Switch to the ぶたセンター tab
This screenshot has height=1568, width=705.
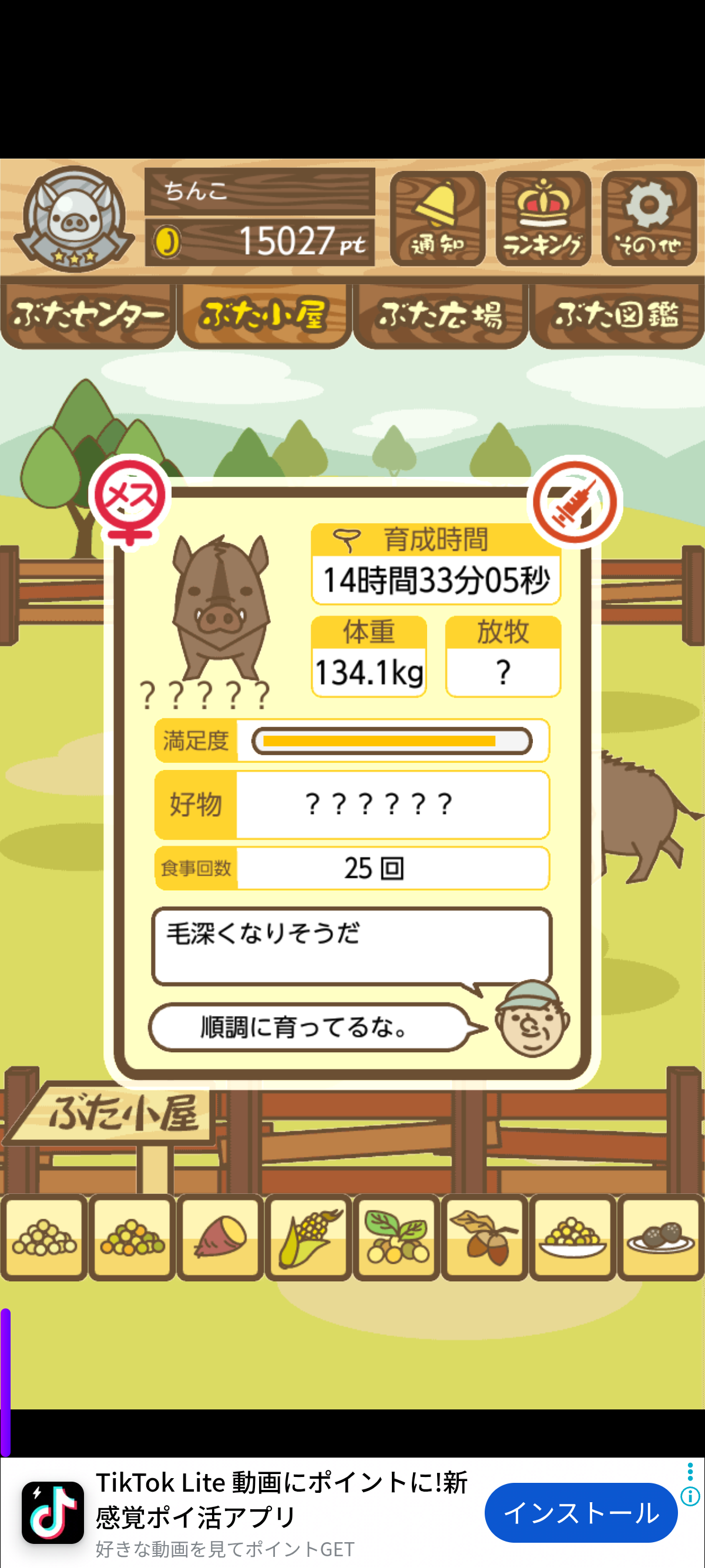(88, 315)
